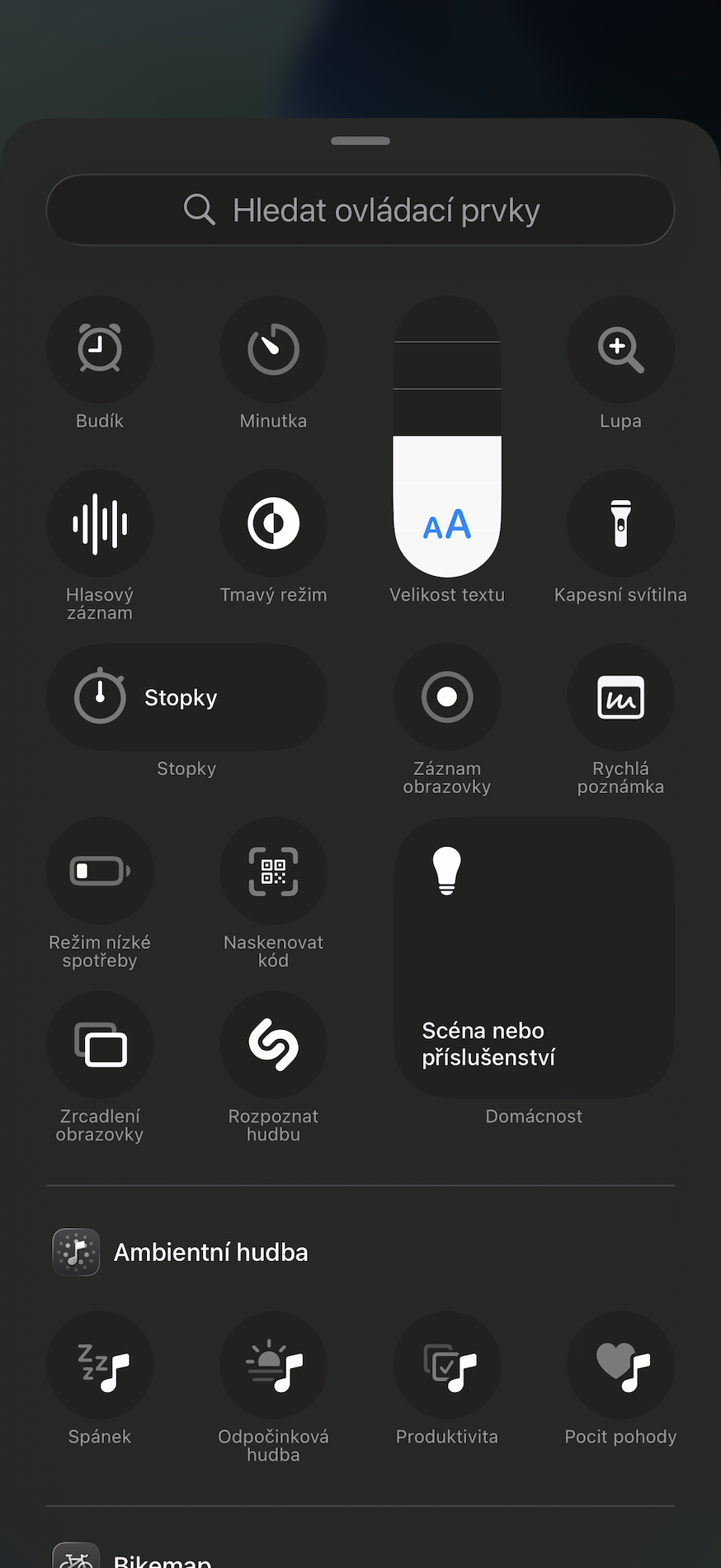Select the Scéna nebo příslušenství tile
The width and height of the screenshot is (721, 1568).
point(534,957)
